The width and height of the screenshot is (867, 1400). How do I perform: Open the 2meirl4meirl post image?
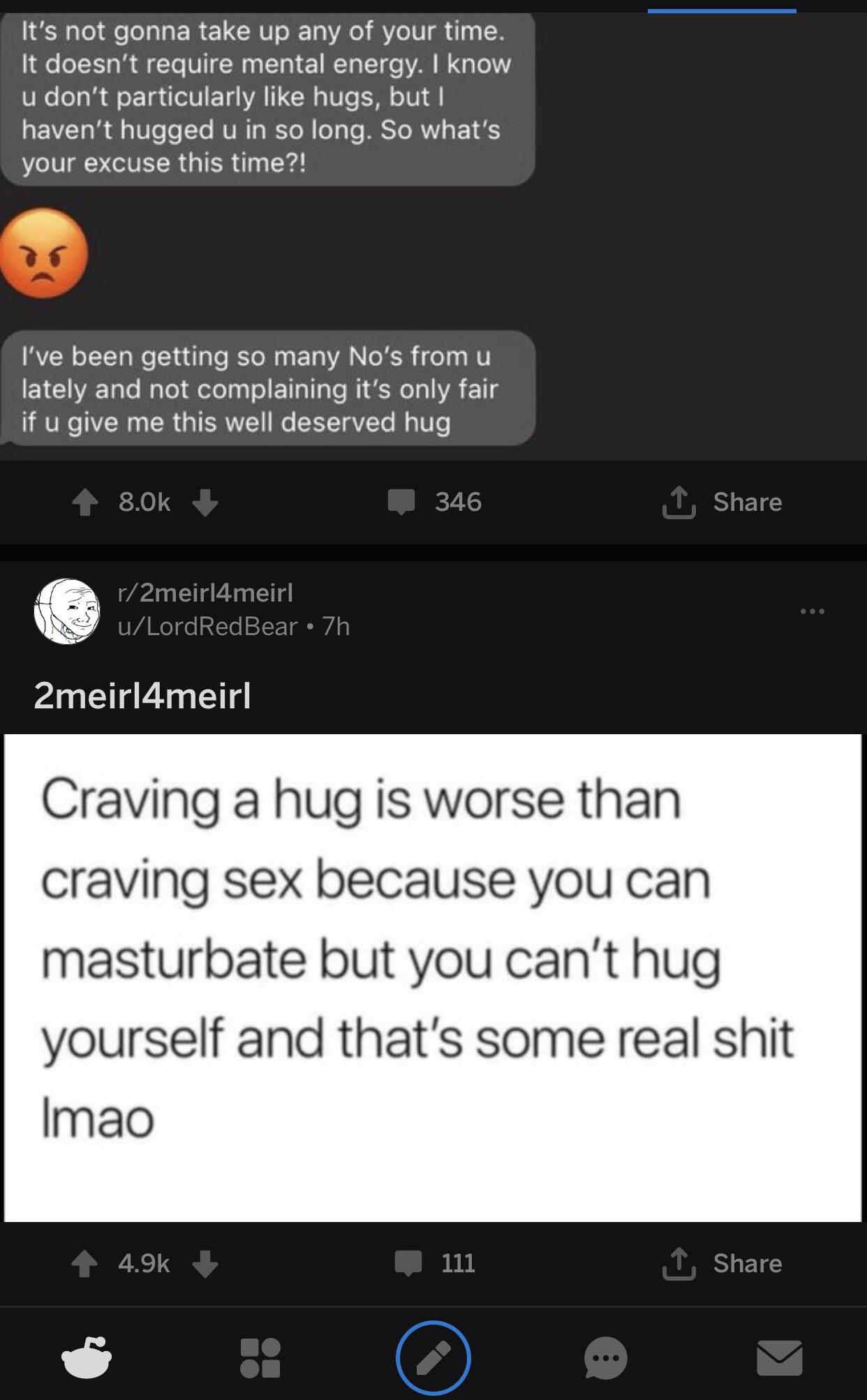point(433,977)
